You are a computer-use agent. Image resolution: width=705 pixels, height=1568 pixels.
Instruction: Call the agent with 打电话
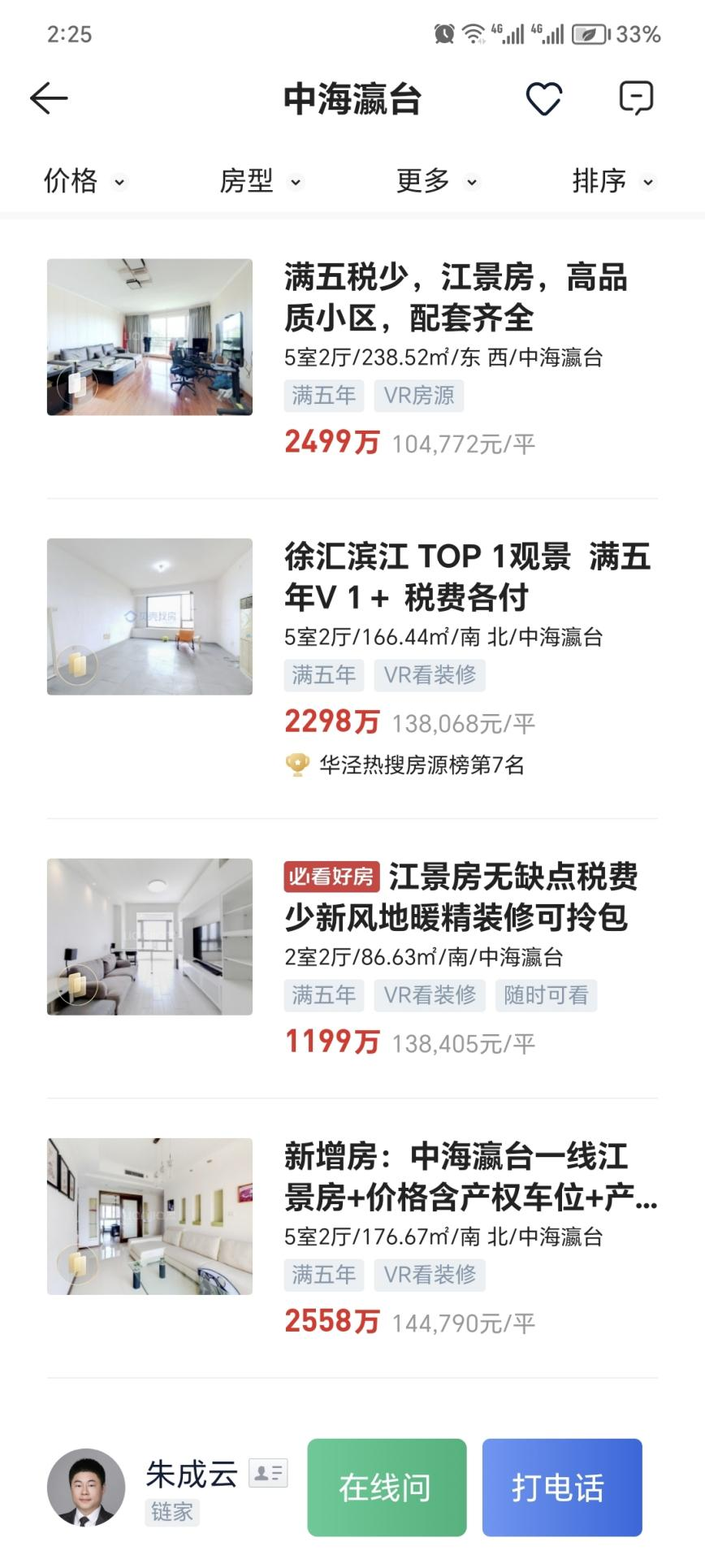561,1488
